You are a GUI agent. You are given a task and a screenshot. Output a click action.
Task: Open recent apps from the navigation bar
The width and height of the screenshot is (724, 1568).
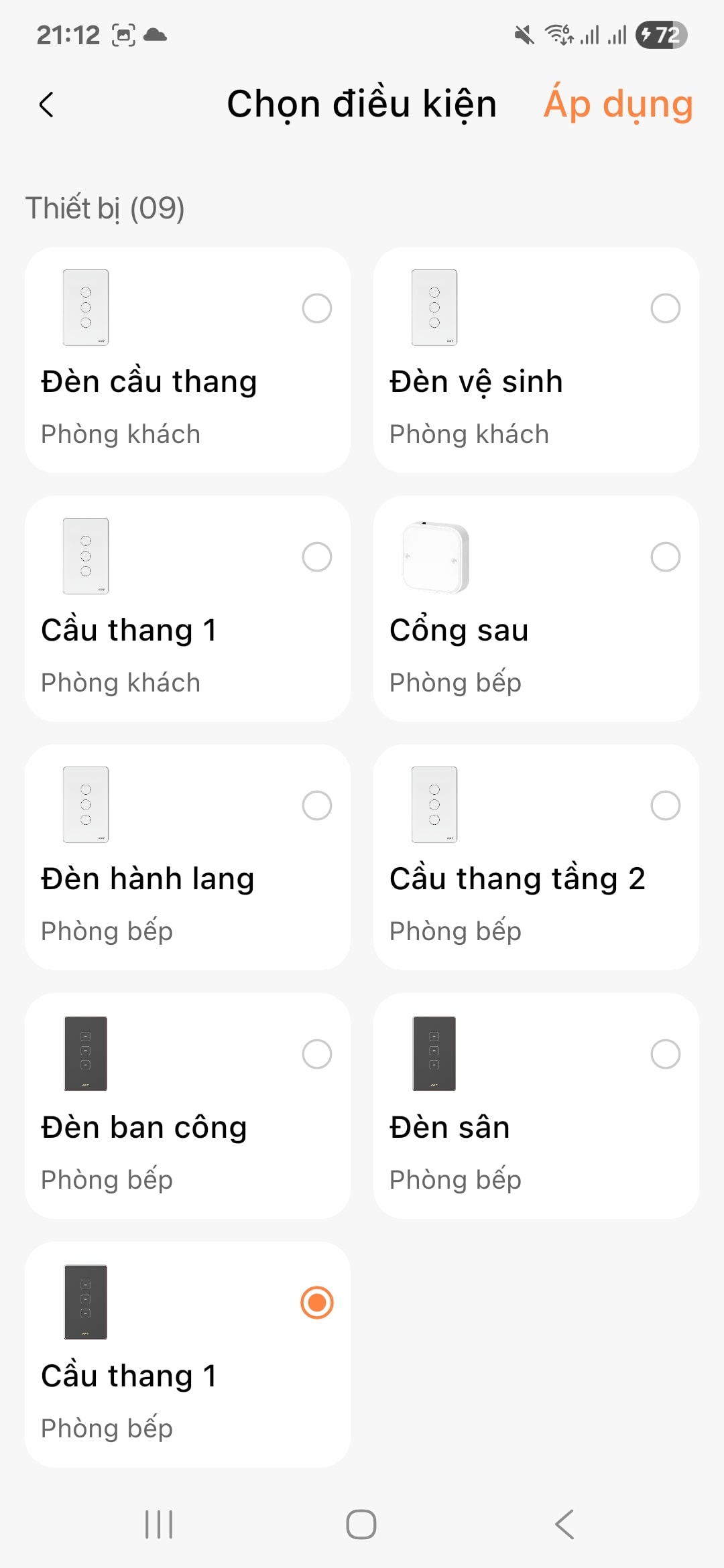[x=159, y=1524]
